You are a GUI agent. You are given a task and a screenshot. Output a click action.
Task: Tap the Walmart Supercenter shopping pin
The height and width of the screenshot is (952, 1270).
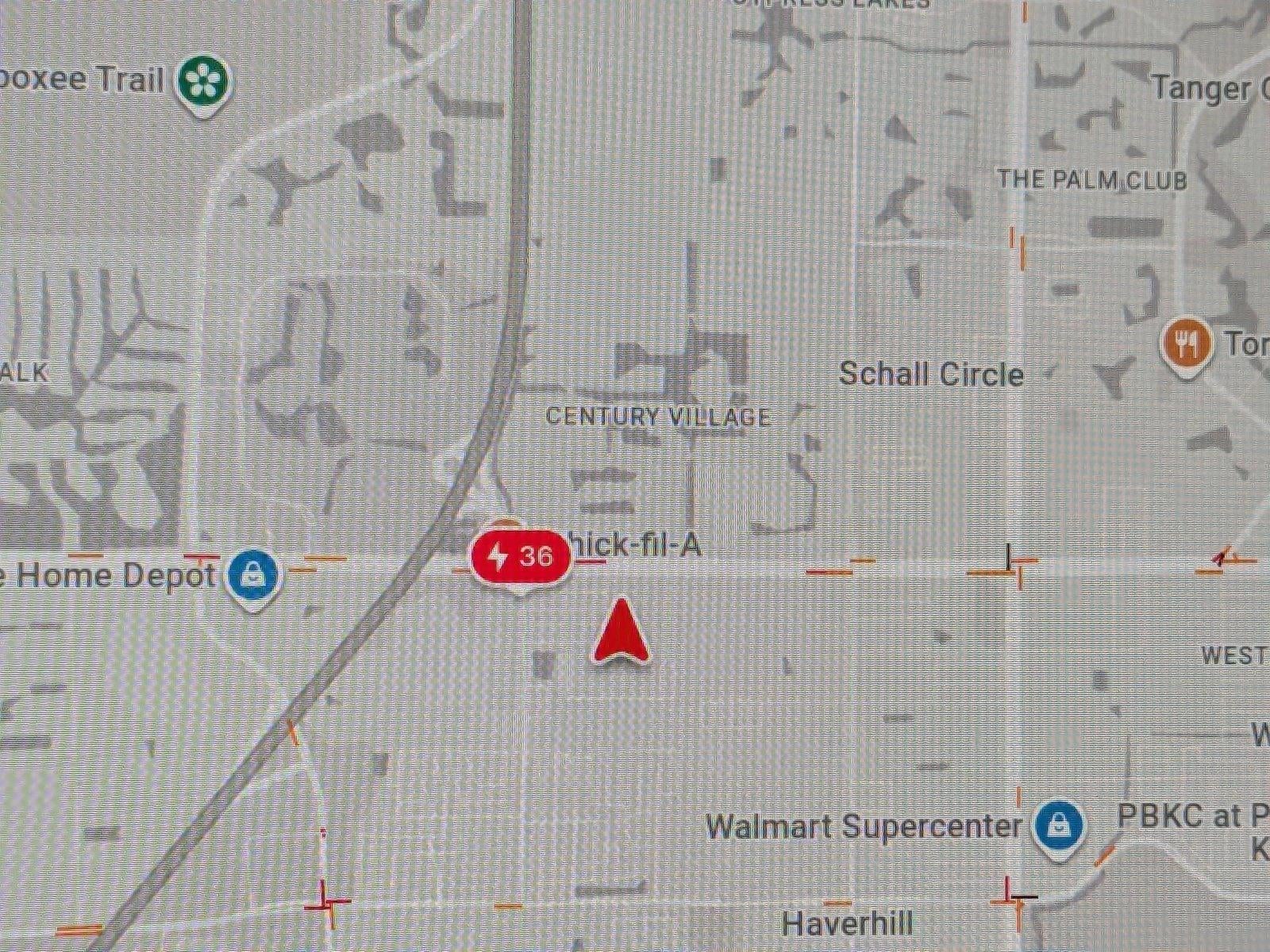coord(1058,826)
